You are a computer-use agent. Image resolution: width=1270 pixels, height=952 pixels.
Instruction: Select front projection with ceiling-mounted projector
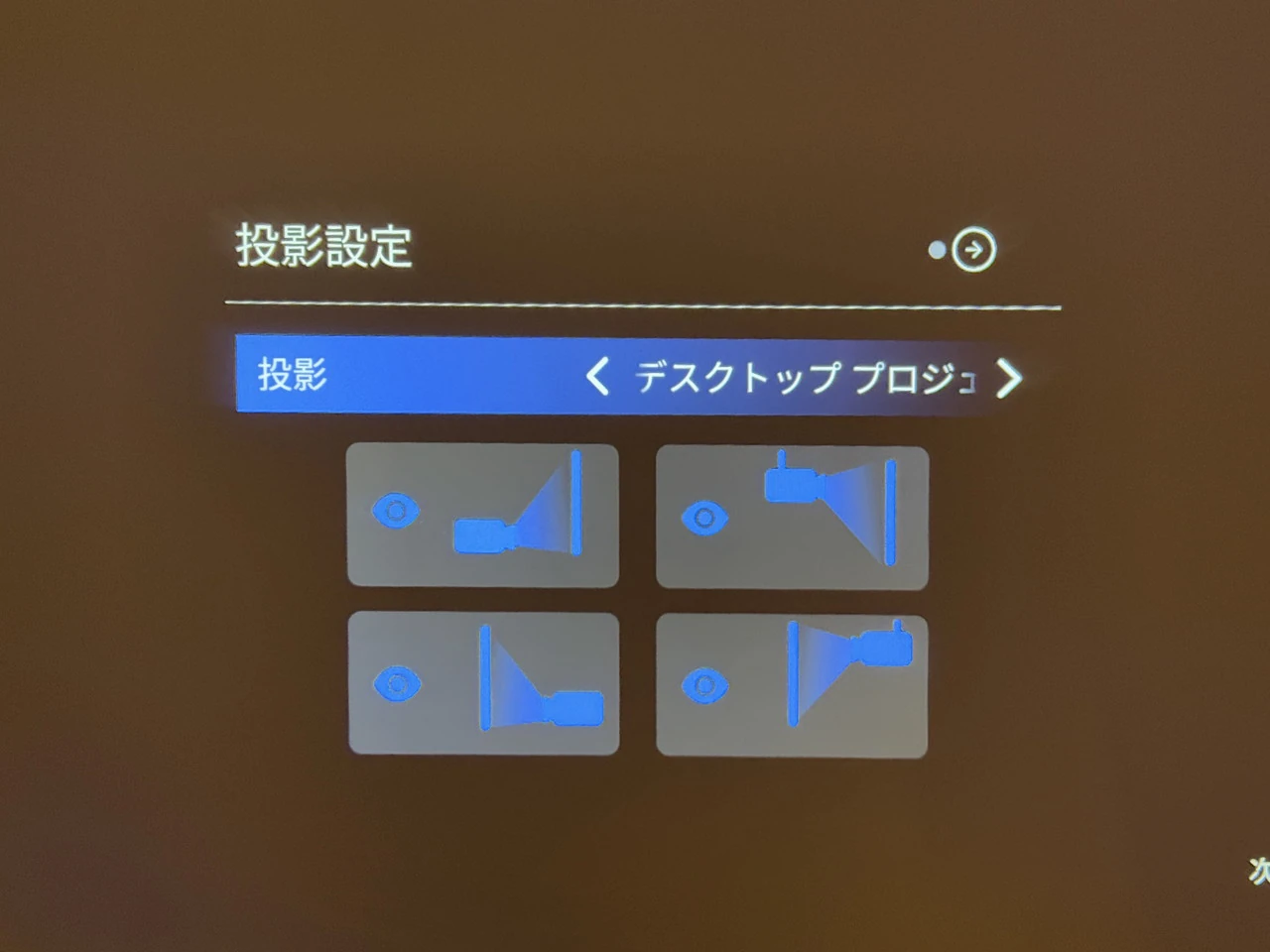(792, 518)
